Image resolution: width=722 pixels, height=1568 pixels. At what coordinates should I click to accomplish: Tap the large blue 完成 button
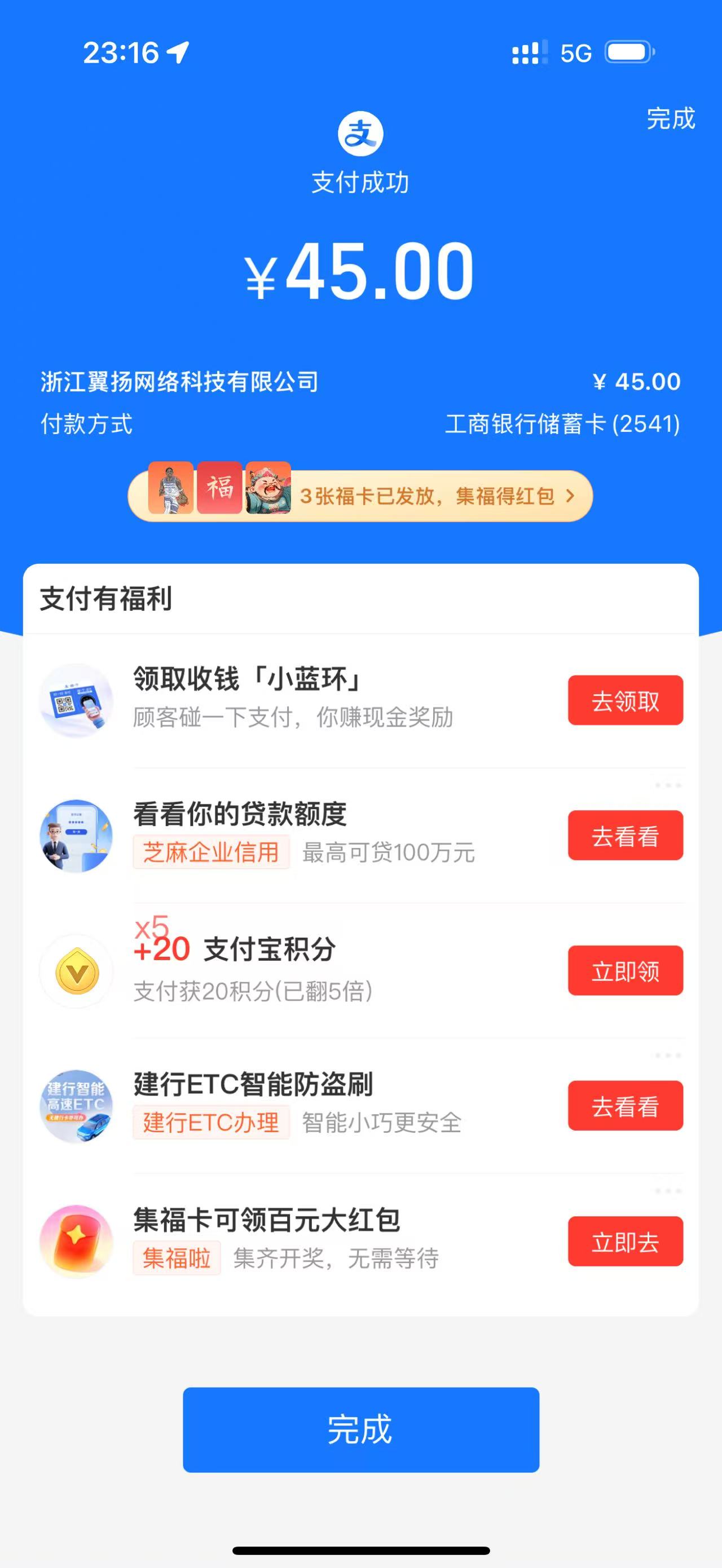[361, 1430]
